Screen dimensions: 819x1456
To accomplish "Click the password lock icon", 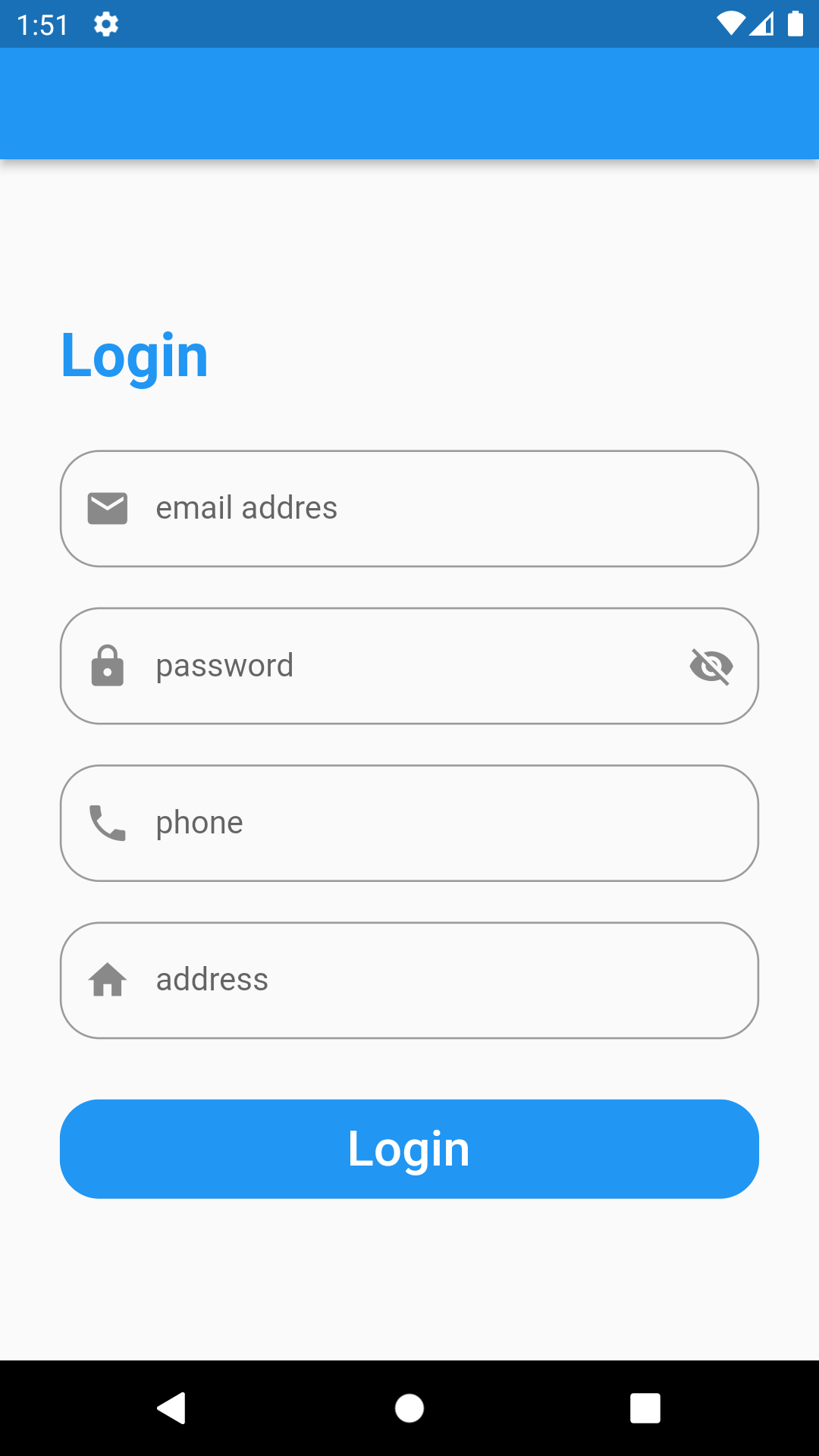I will 107,665.
